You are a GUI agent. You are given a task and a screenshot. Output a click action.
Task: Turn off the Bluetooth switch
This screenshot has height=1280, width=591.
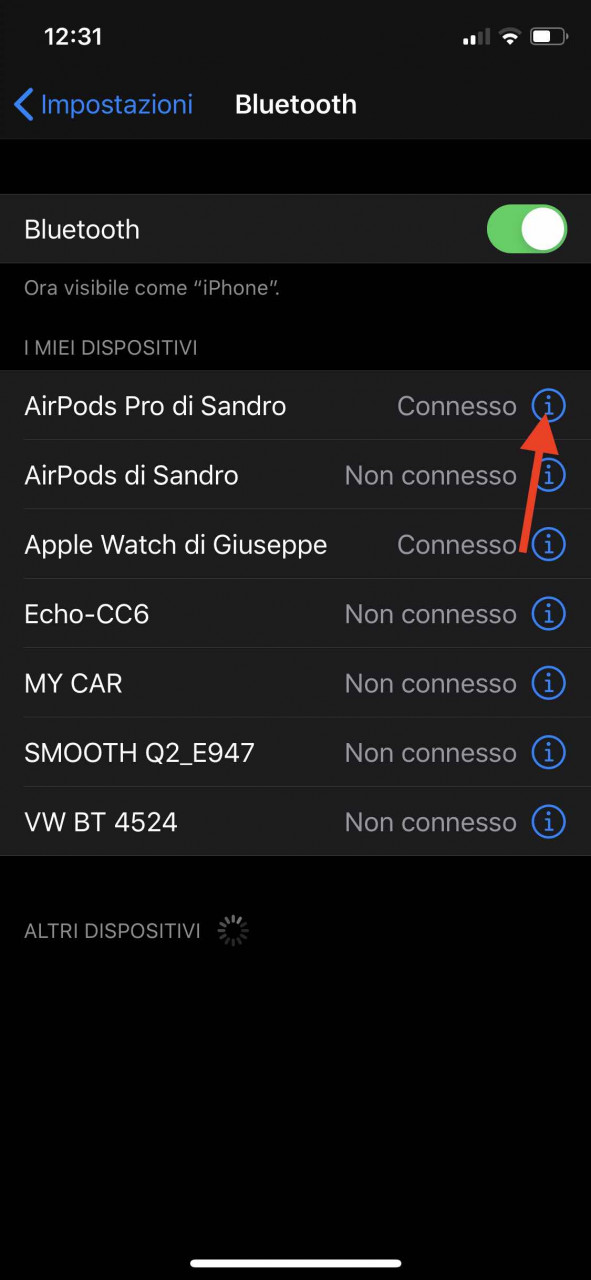[527, 229]
